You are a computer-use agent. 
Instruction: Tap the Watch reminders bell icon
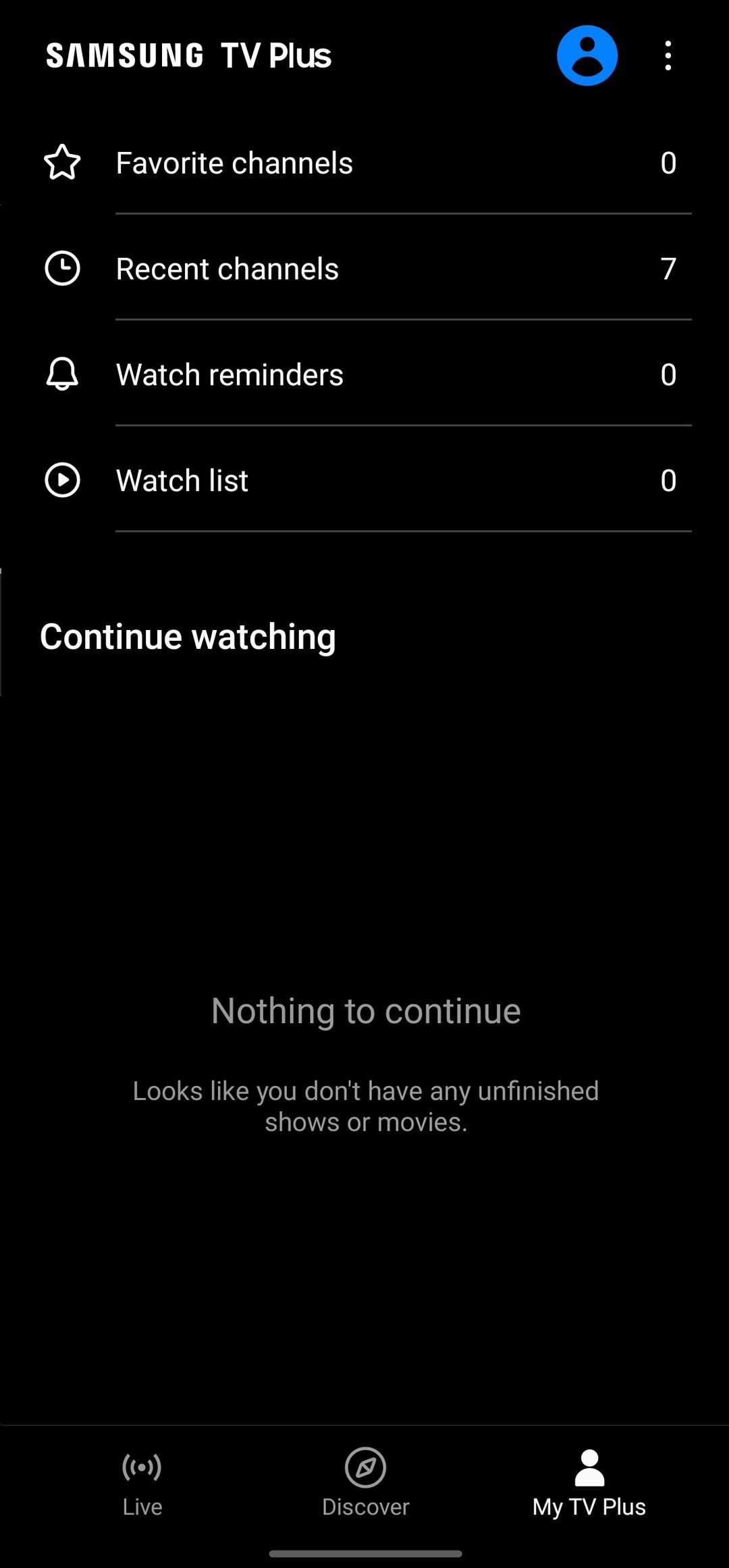62,373
